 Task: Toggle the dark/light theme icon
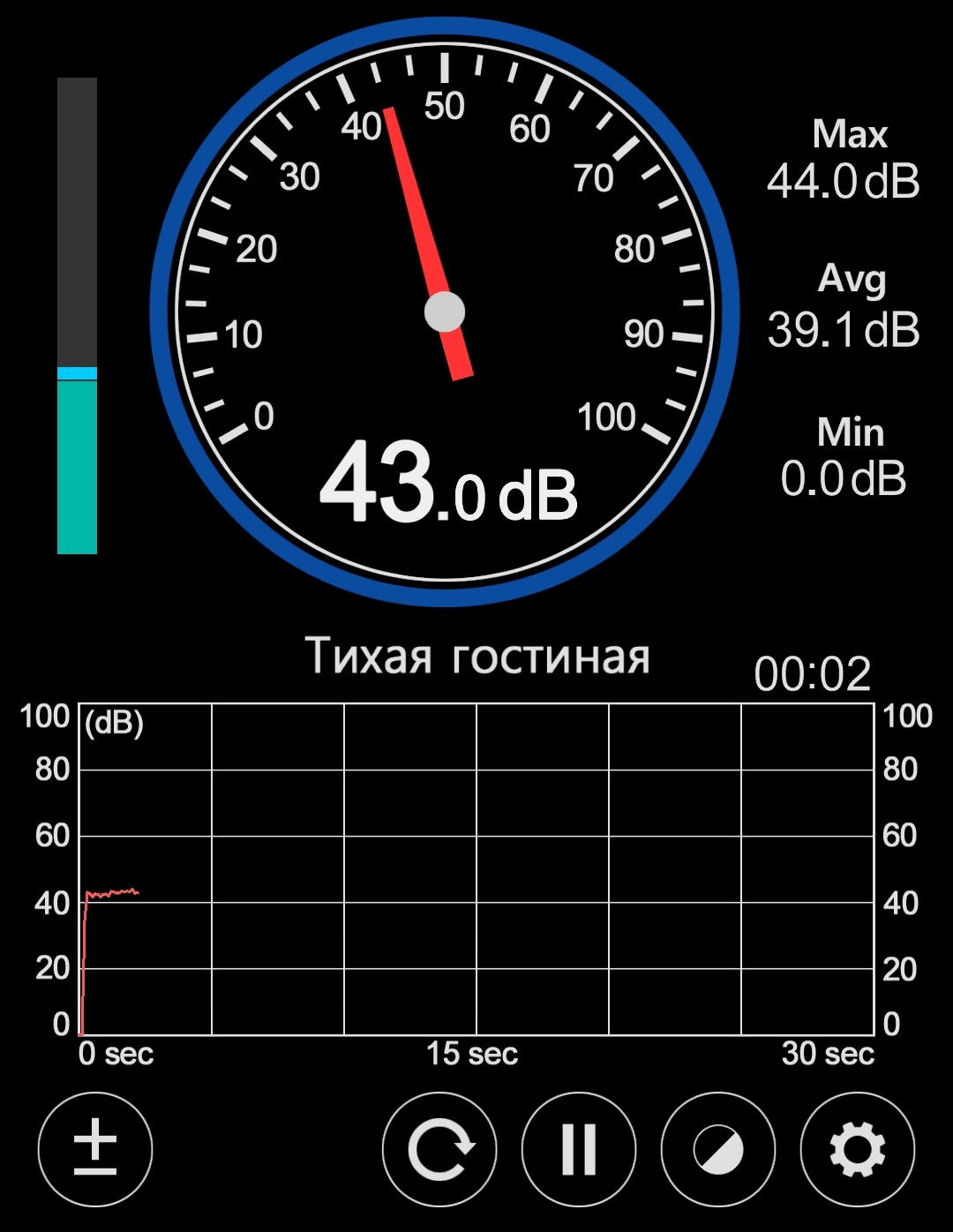coord(718,1149)
